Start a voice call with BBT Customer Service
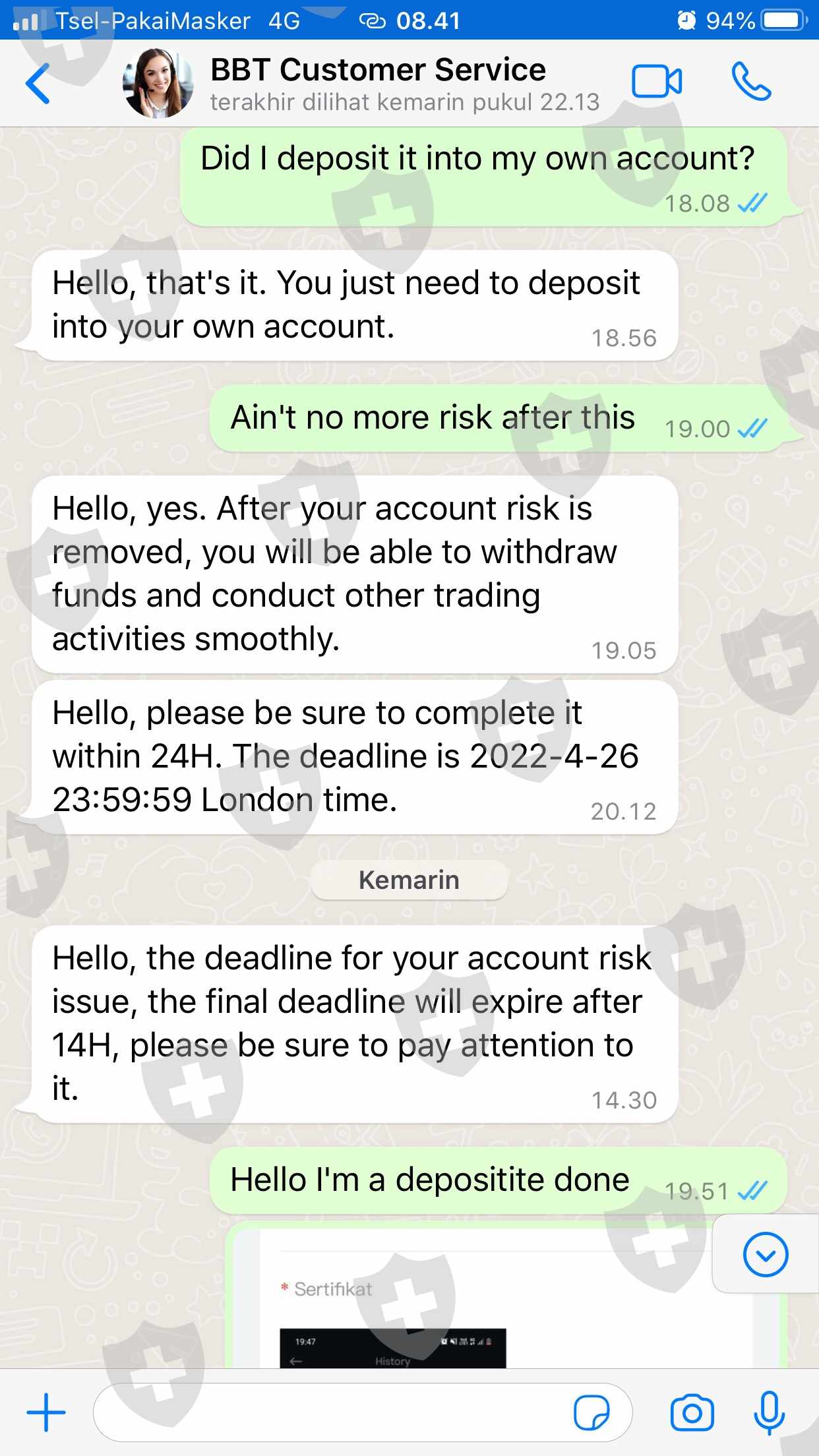Image resolution: width=819 pixels, height=1456 pixels. tap(751, 82)
